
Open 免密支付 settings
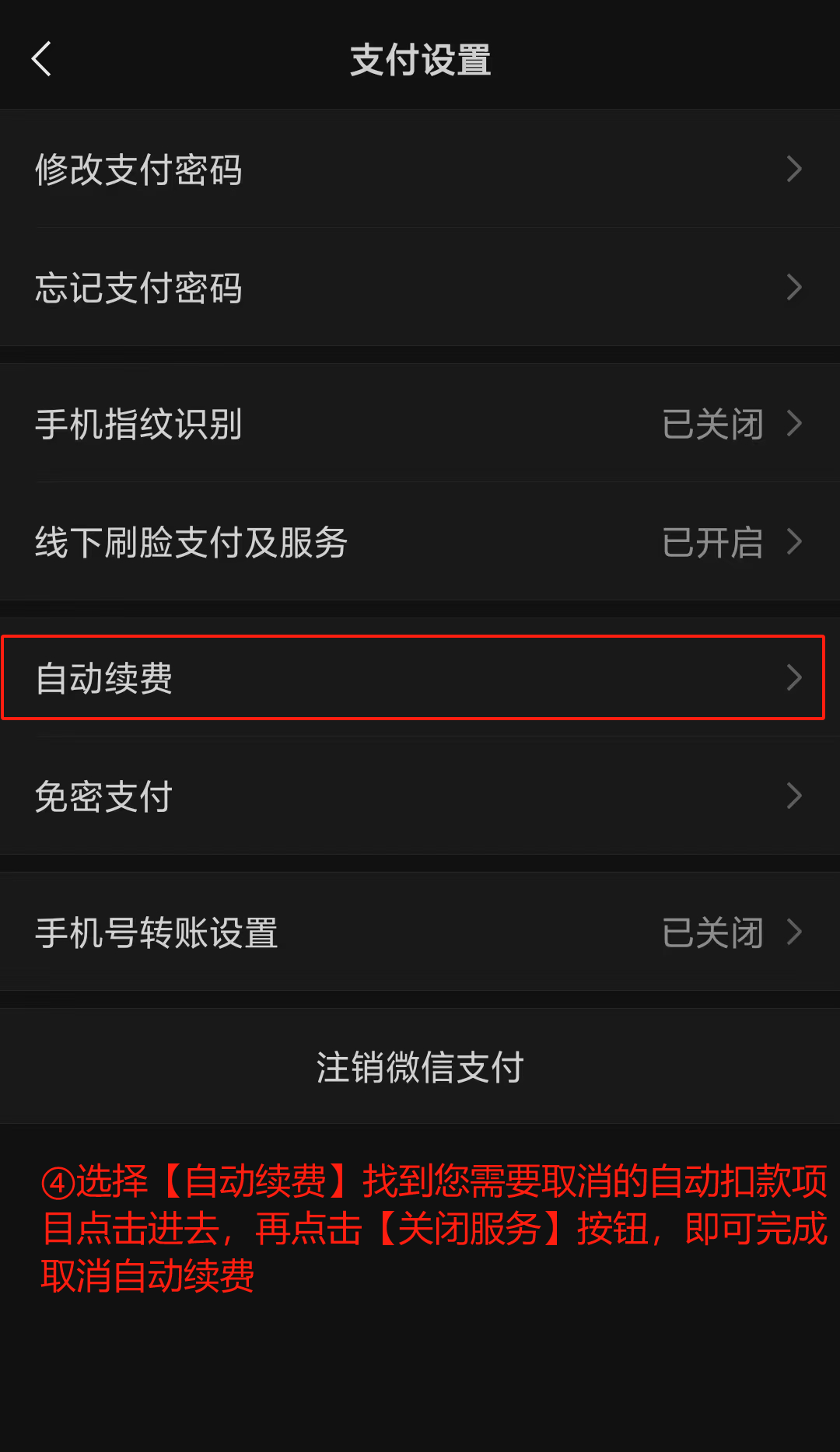click(x=420, y=796)
